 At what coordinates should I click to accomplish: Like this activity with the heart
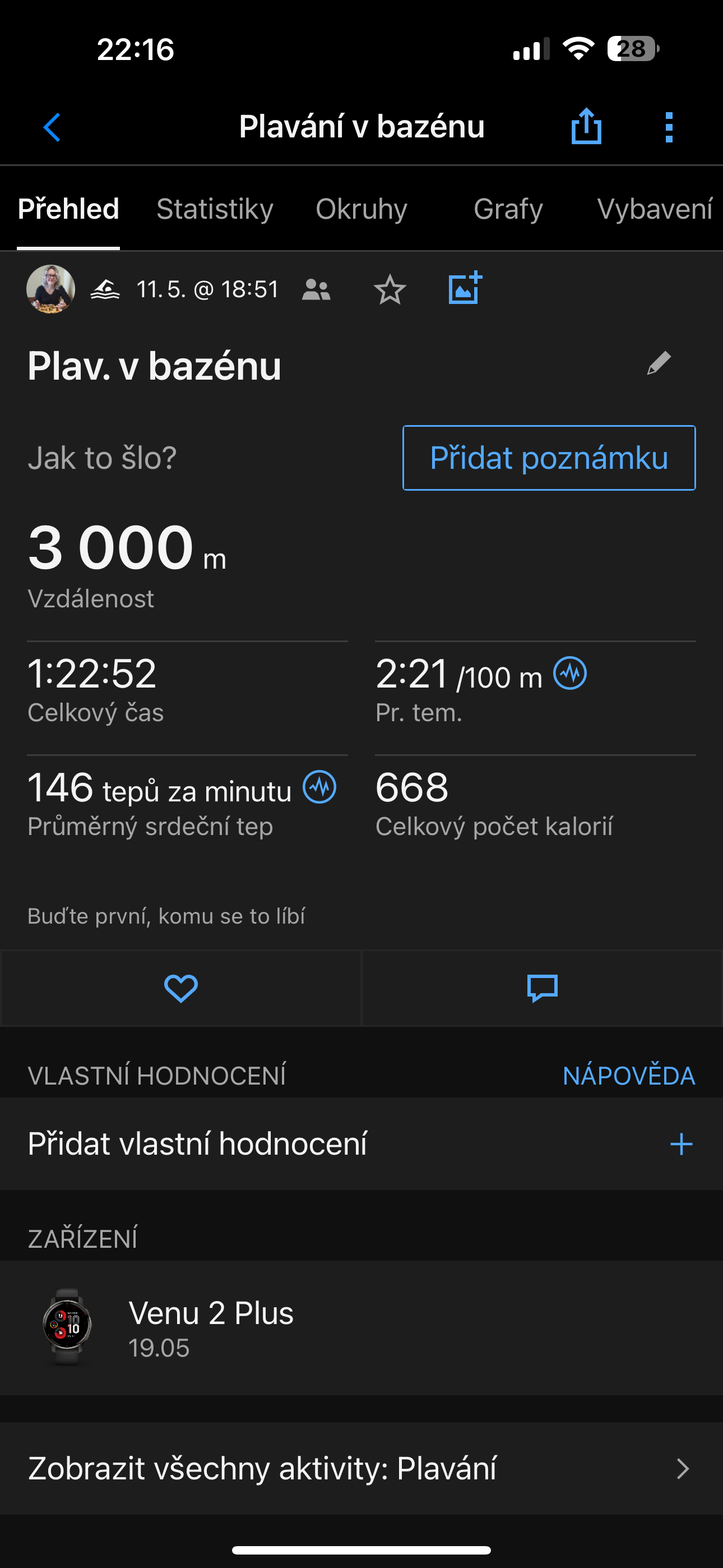[180, 988]
